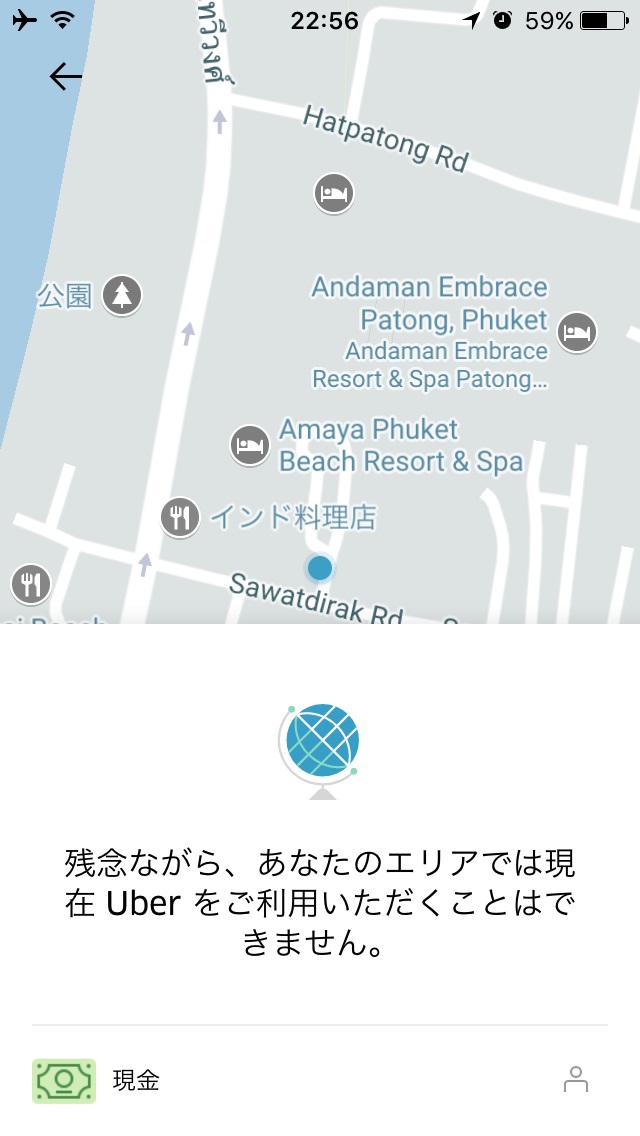The width and height of the screenshot is (640, 1136).
Task: Select the 公園 park marker
Action: [x=122, y=295]
